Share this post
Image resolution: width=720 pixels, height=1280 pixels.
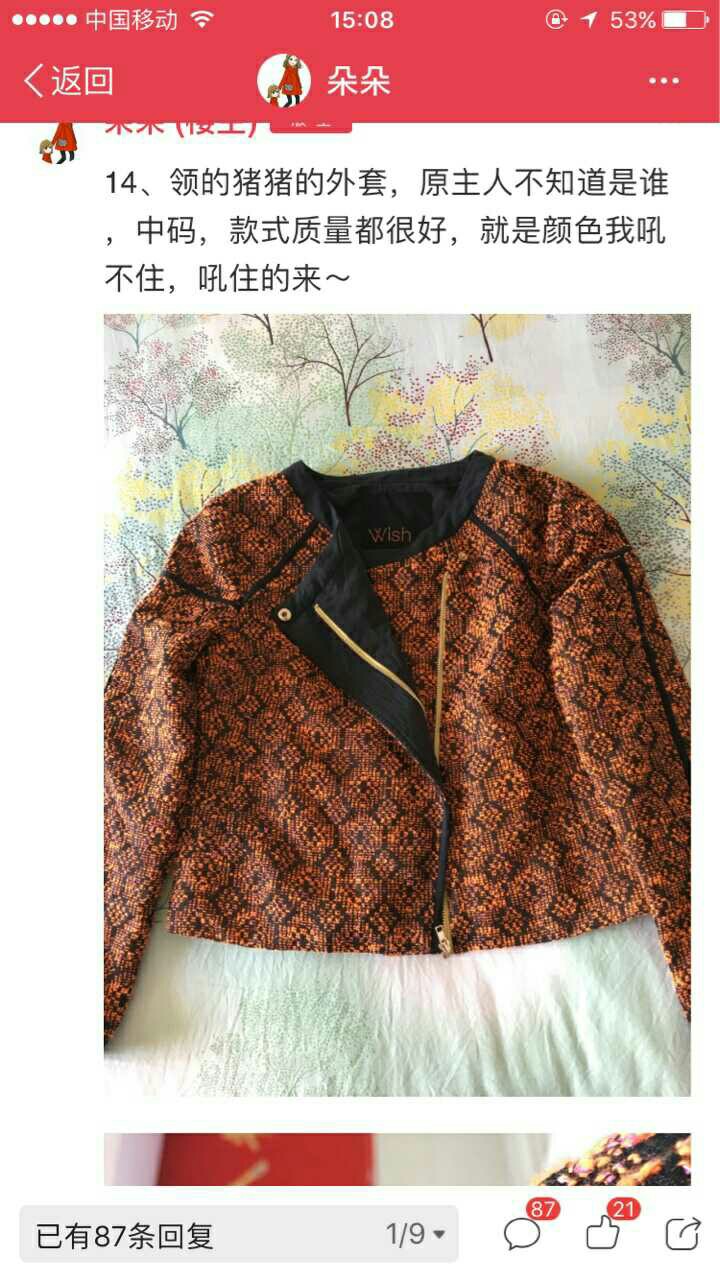[x=683, y=1233]
